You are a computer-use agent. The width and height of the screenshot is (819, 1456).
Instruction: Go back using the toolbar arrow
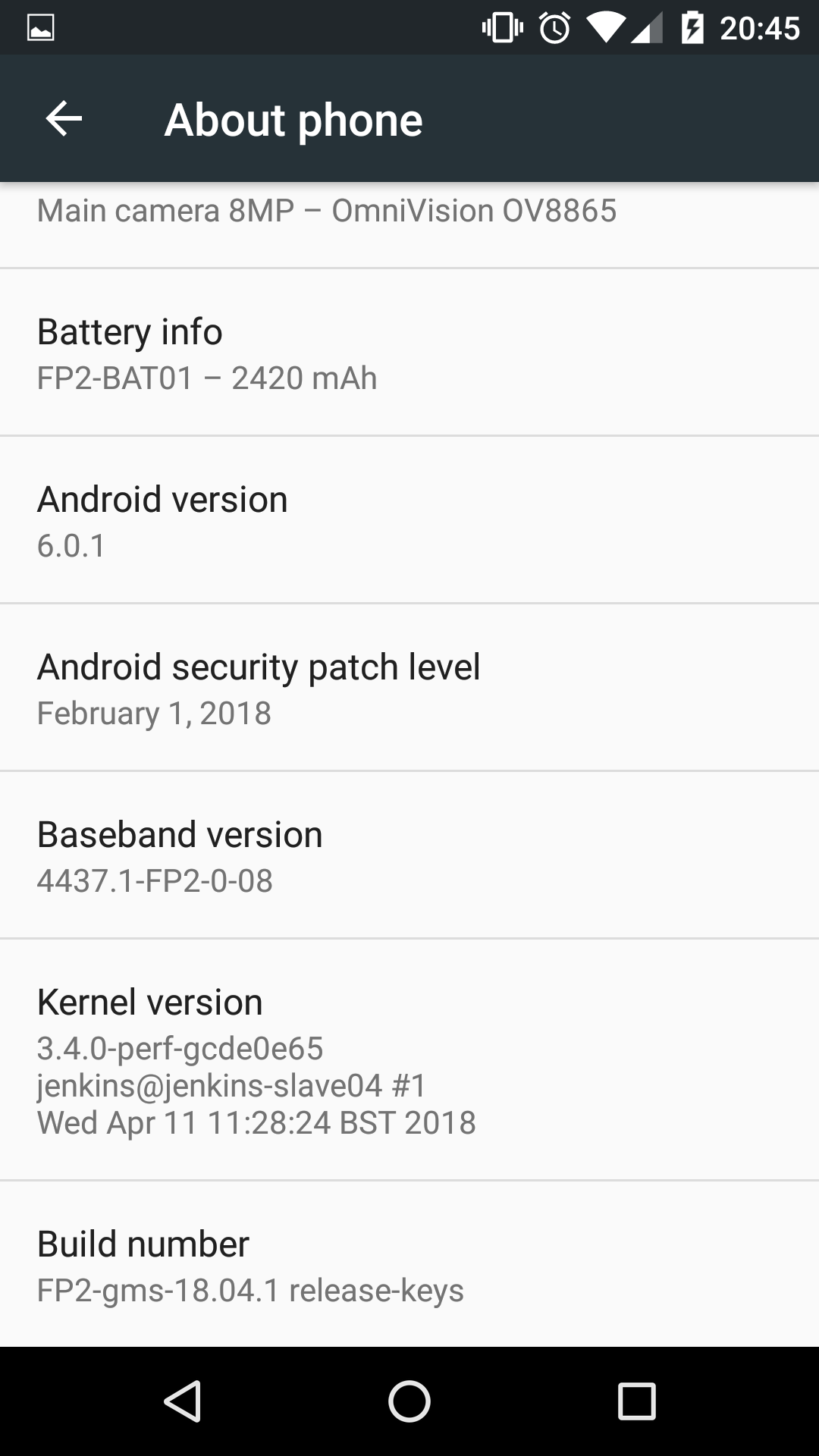click(64, 119)
